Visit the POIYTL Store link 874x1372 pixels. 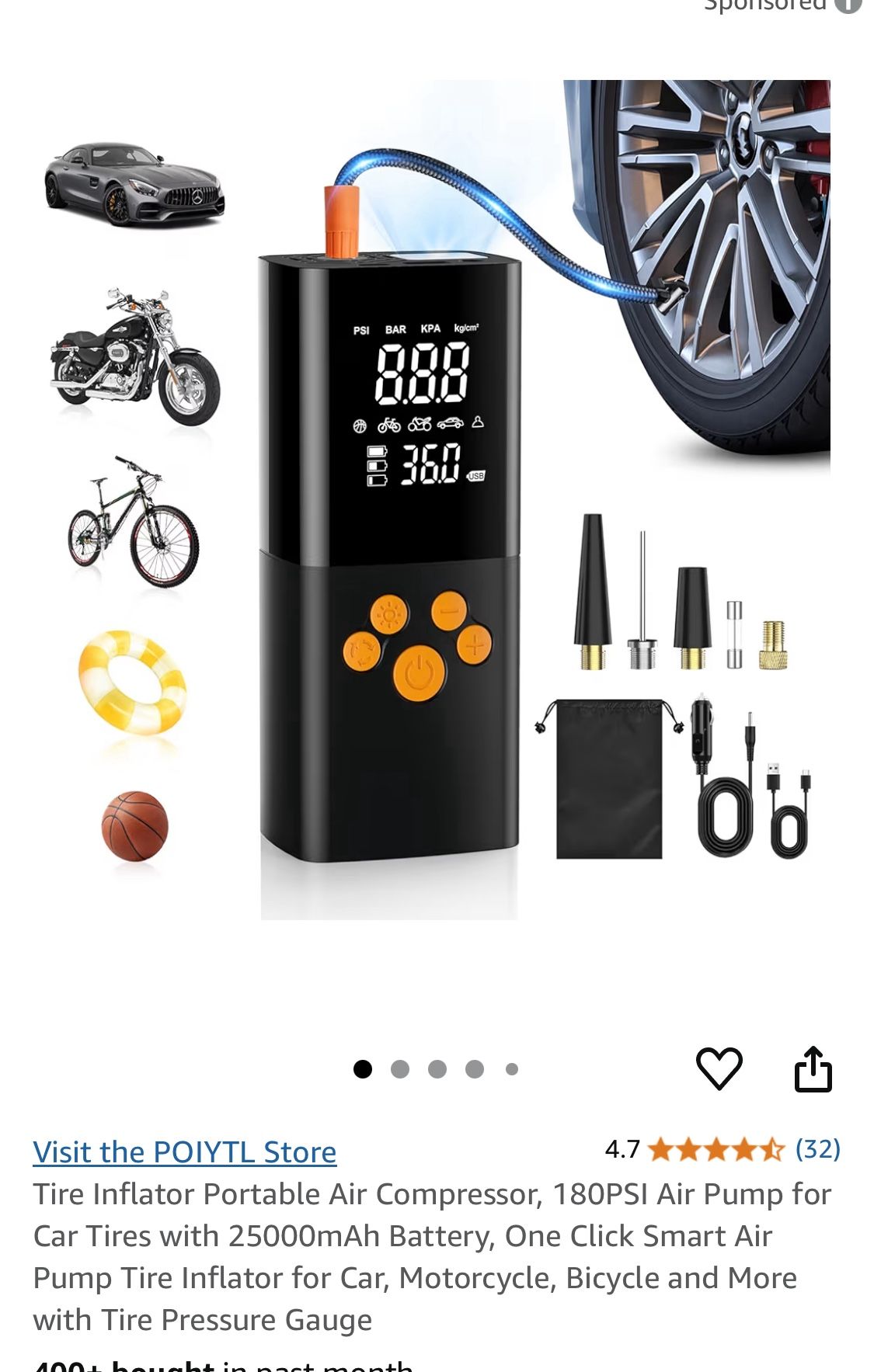tap(183, 1152)
